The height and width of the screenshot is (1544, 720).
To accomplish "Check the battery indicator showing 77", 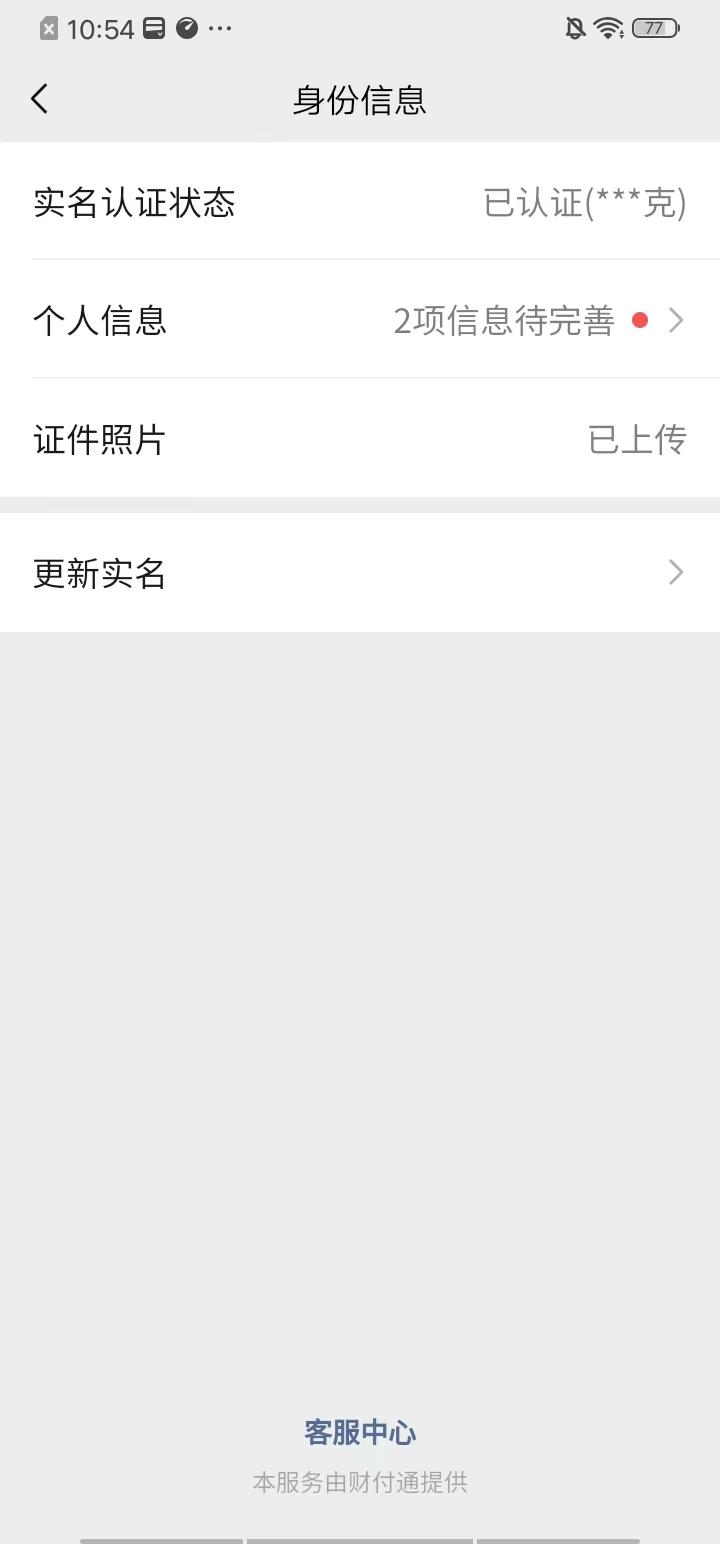I will (x=655, y=28).
